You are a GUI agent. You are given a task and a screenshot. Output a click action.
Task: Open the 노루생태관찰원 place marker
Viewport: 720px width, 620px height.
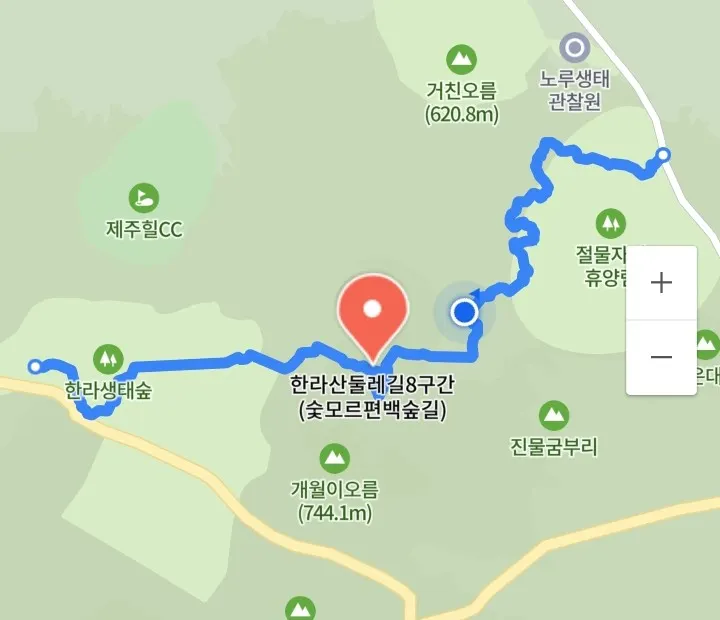tap(574, 46)
